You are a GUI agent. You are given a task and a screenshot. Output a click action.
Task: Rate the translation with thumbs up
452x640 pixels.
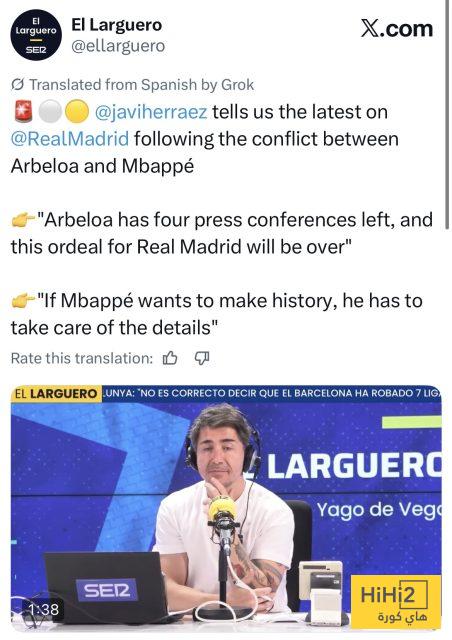pyautogui.click(x=170, y=358)
